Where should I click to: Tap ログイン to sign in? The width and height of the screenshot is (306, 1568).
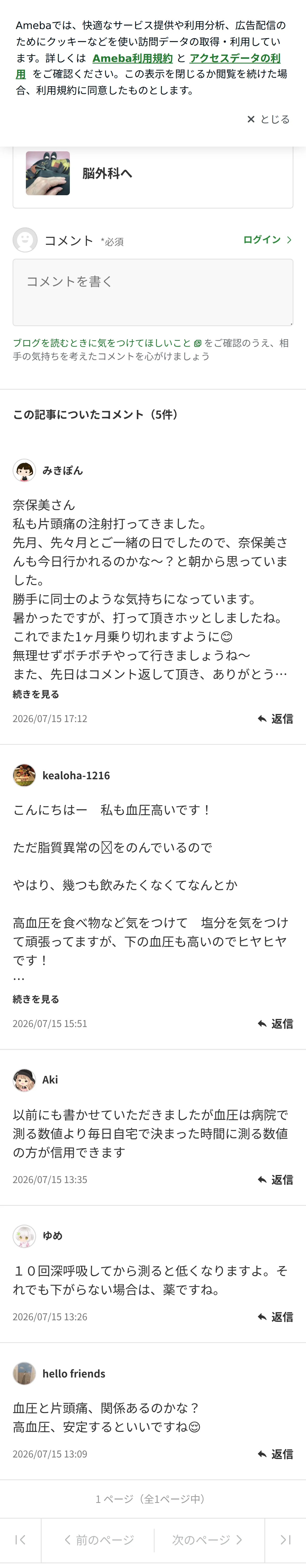[267, 240]
